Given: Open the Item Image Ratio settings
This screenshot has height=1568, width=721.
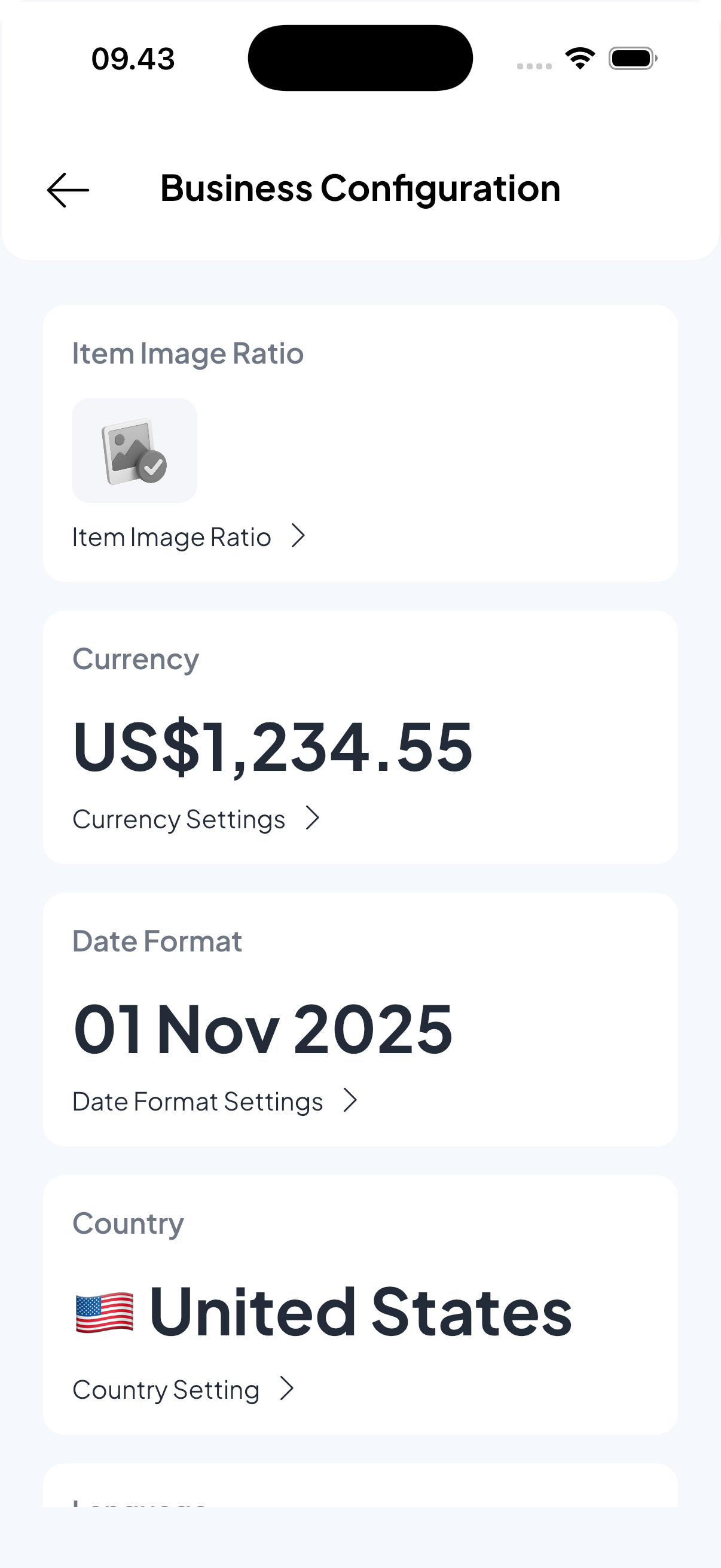Looking at the screenshot, I should coord(172,537).
